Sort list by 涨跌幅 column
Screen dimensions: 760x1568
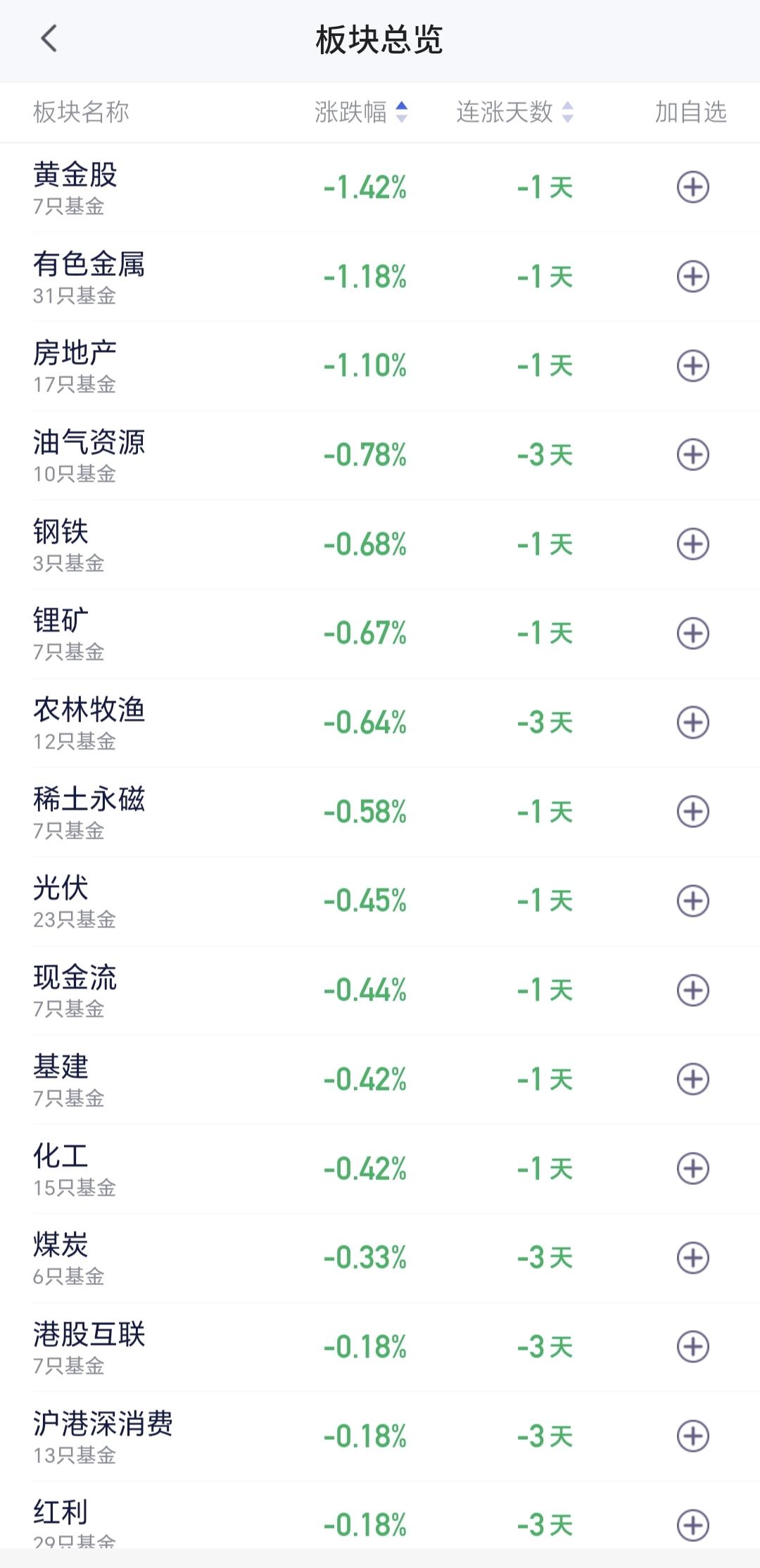pos(361,112)
